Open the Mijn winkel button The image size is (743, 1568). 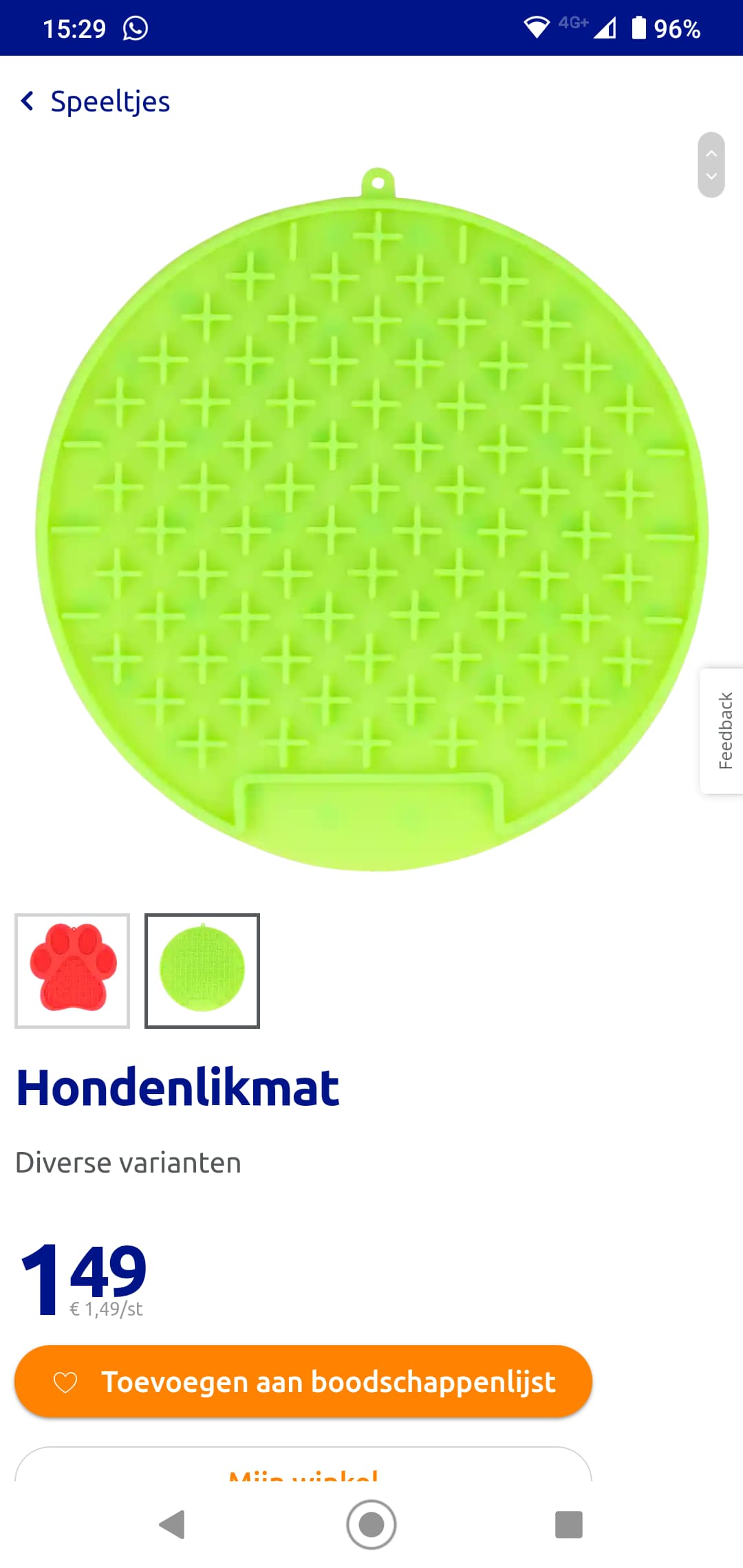(x=303, y=1465)
